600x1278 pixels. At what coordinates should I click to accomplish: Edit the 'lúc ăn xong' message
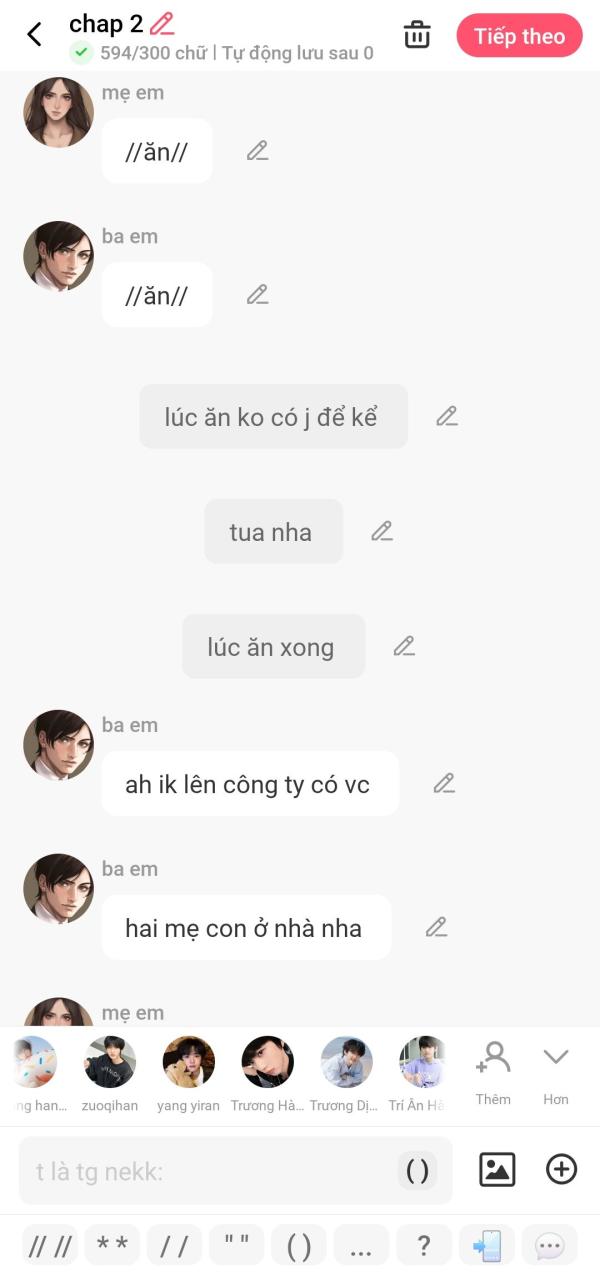[404, 646]
